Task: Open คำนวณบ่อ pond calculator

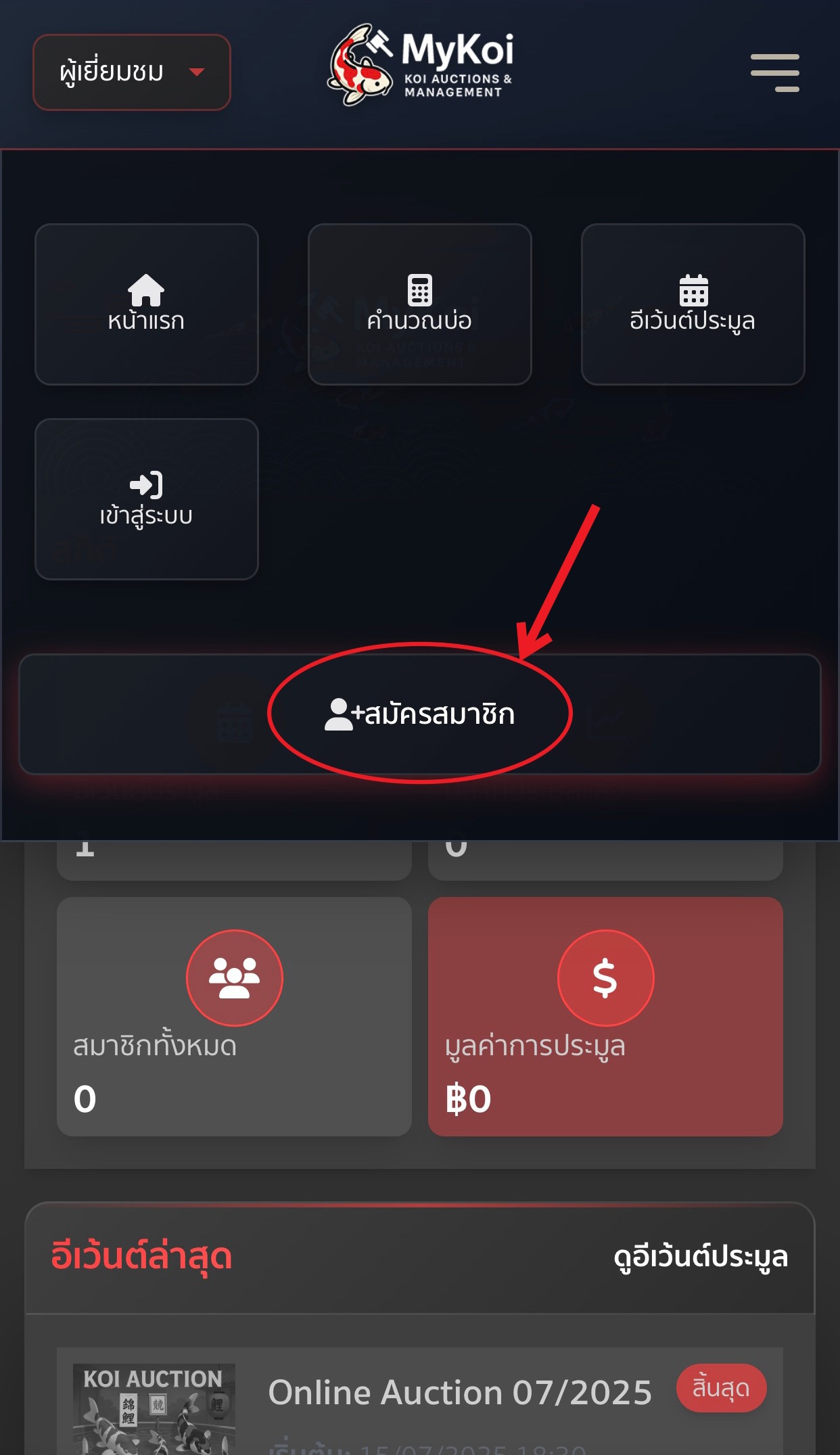Action: tap(419, 304)
